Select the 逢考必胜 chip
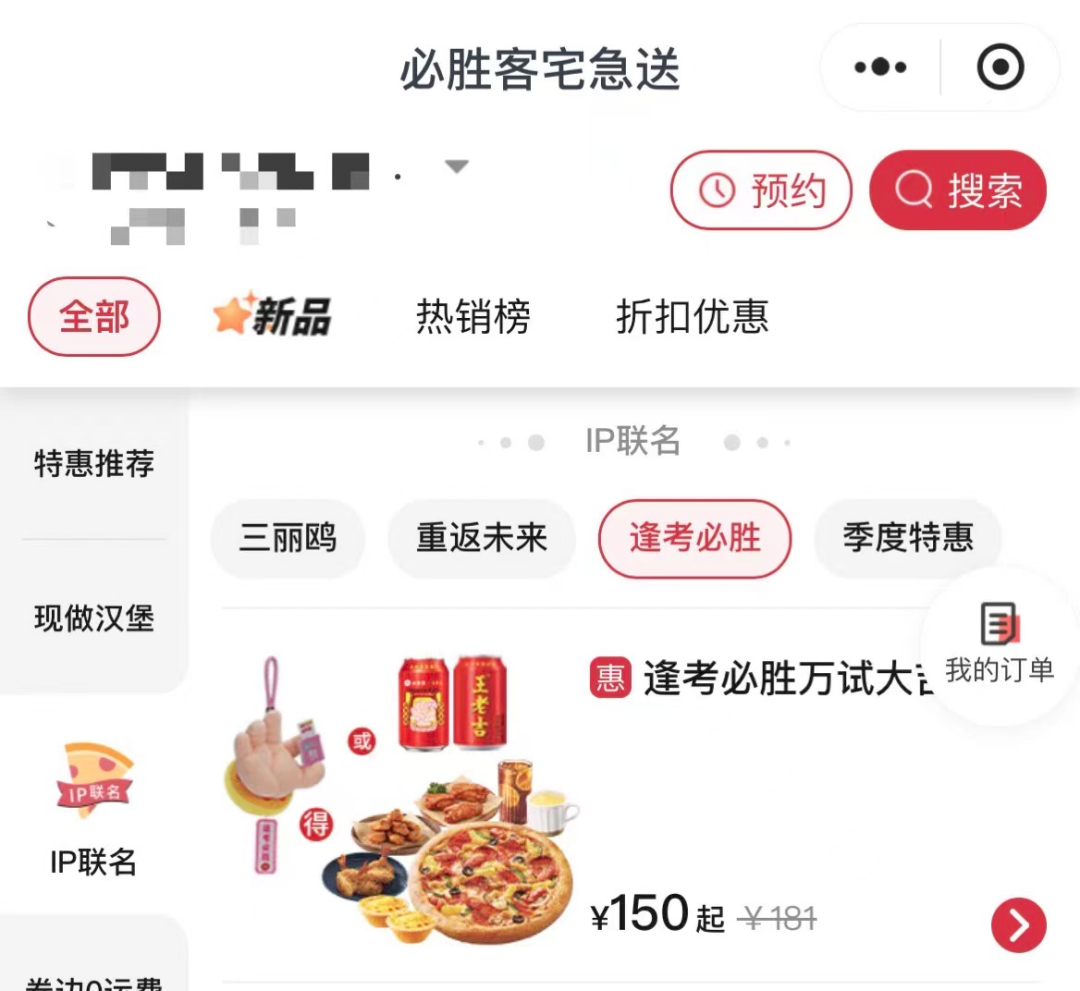1080x991 pixels. pyautogui.click(x=695, y=538)
